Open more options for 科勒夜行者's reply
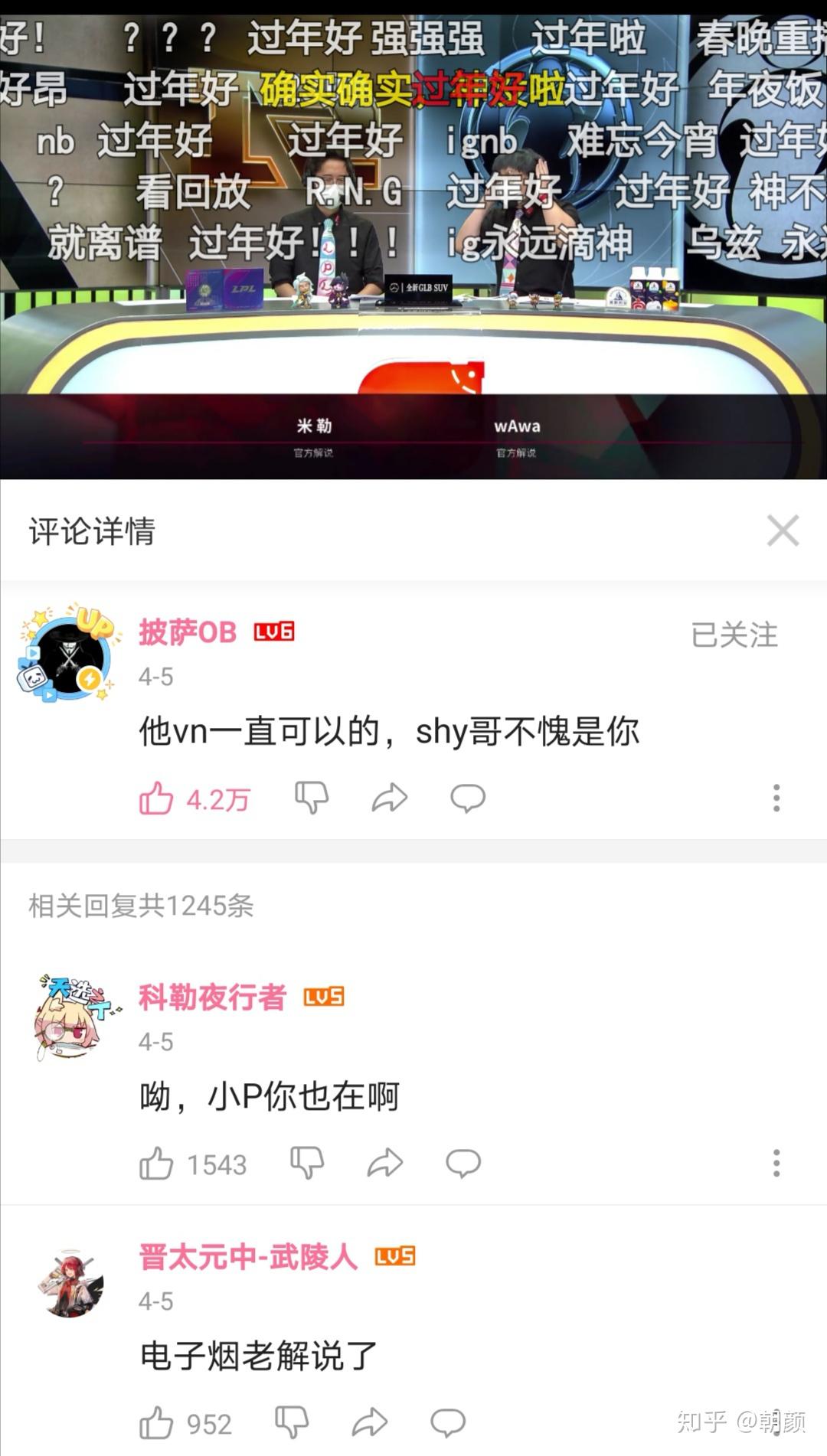Screen dimensions: 827x1456 pos(776,1163)
